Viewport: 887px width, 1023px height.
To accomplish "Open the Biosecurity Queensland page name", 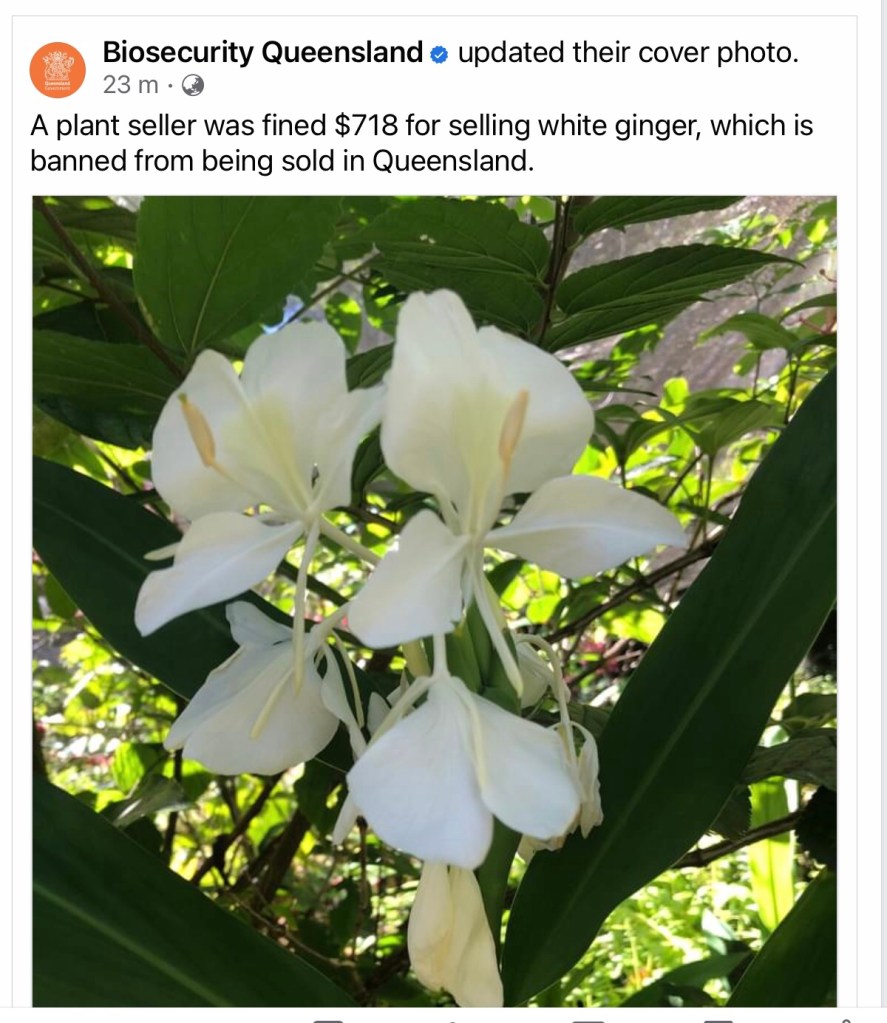I will point(263,53).
